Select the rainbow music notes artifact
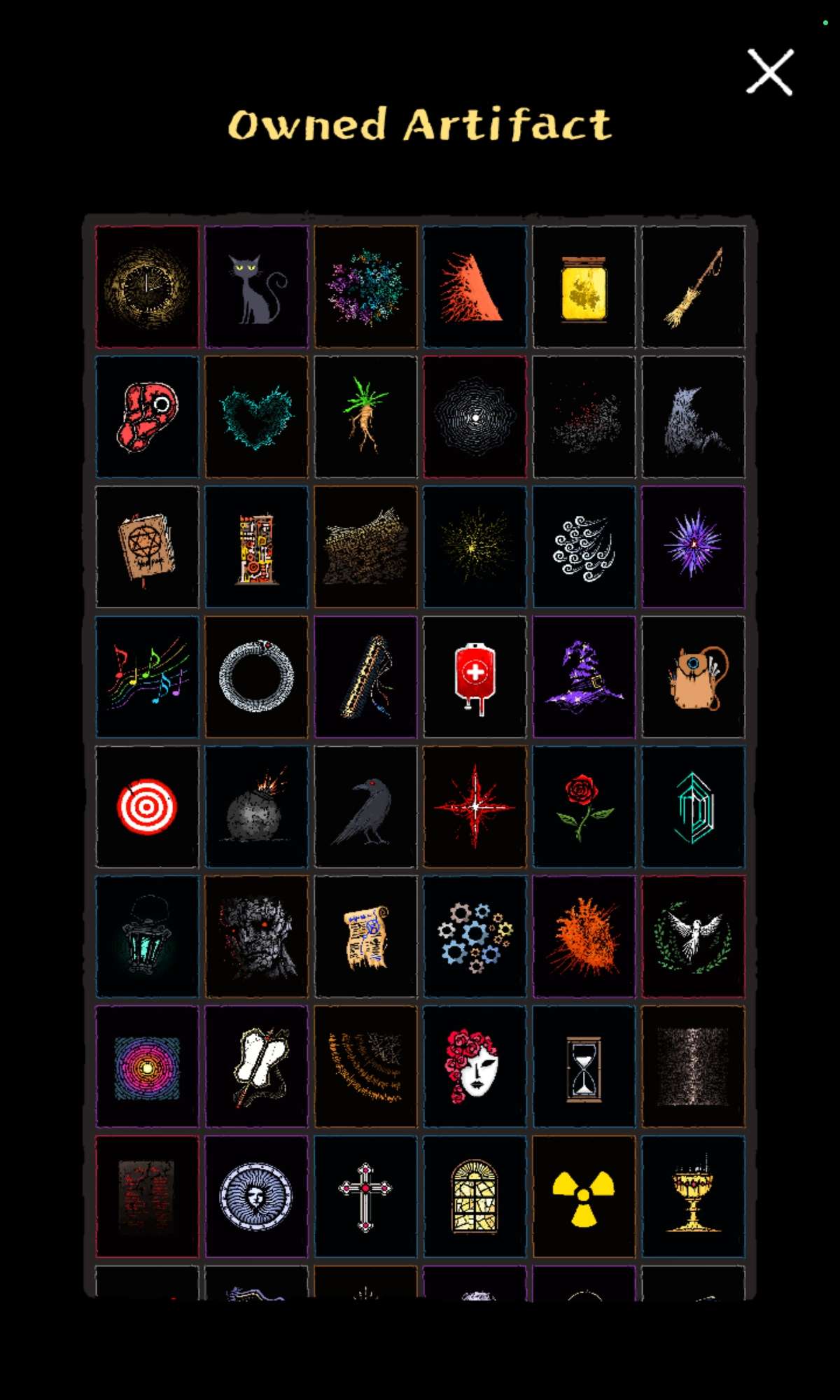840x1400 pixels. point(147,677)
